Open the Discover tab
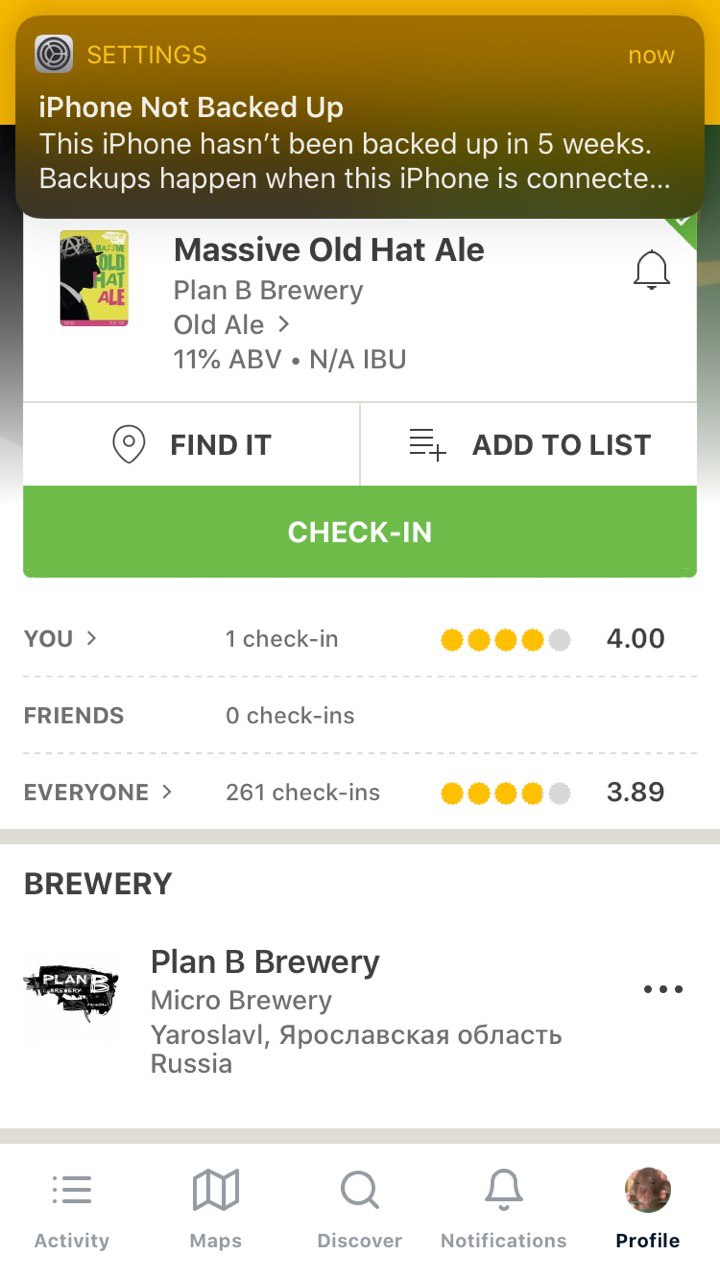The height and width of the screenshot is (1280, 720). pyautogui.click(x=360, y=1211)
